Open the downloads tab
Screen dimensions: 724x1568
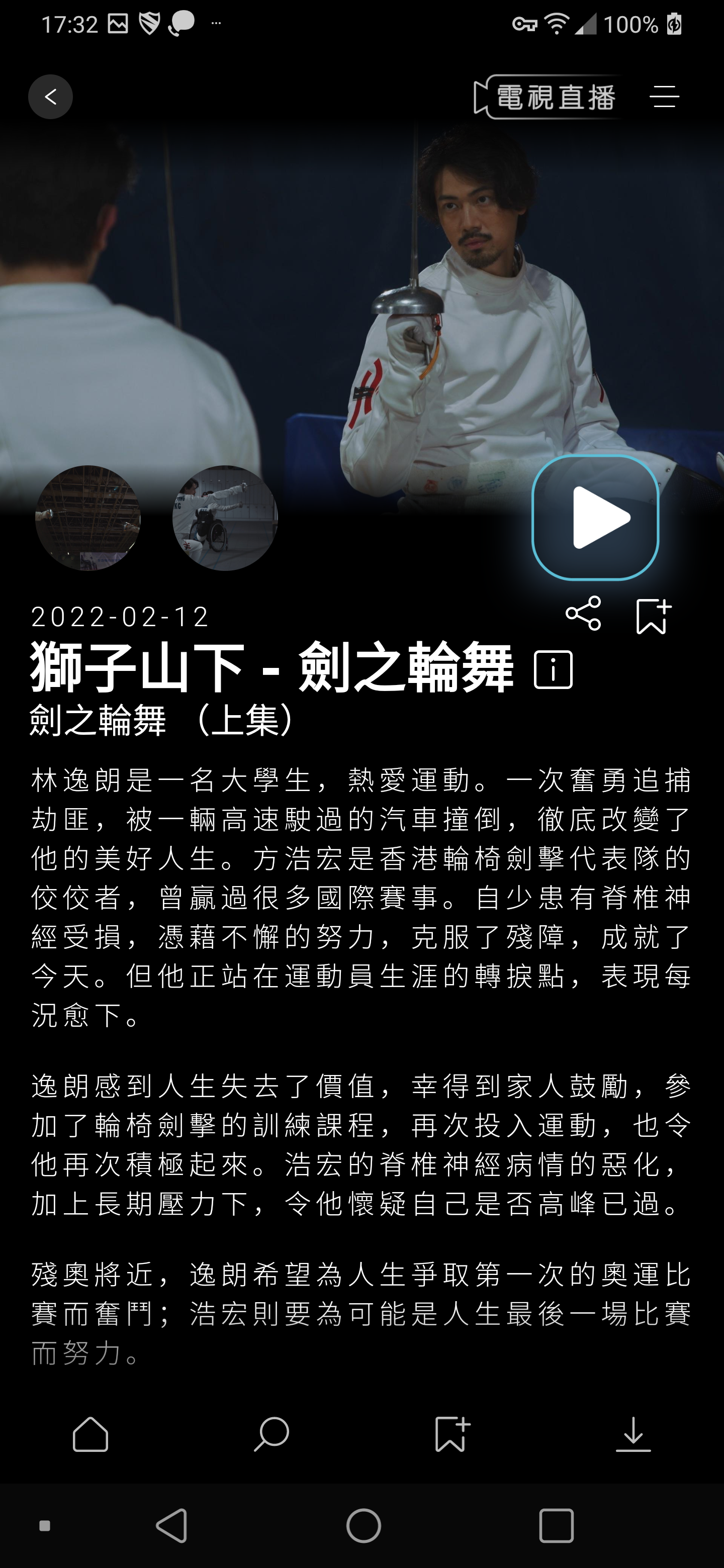point(632,1434)
